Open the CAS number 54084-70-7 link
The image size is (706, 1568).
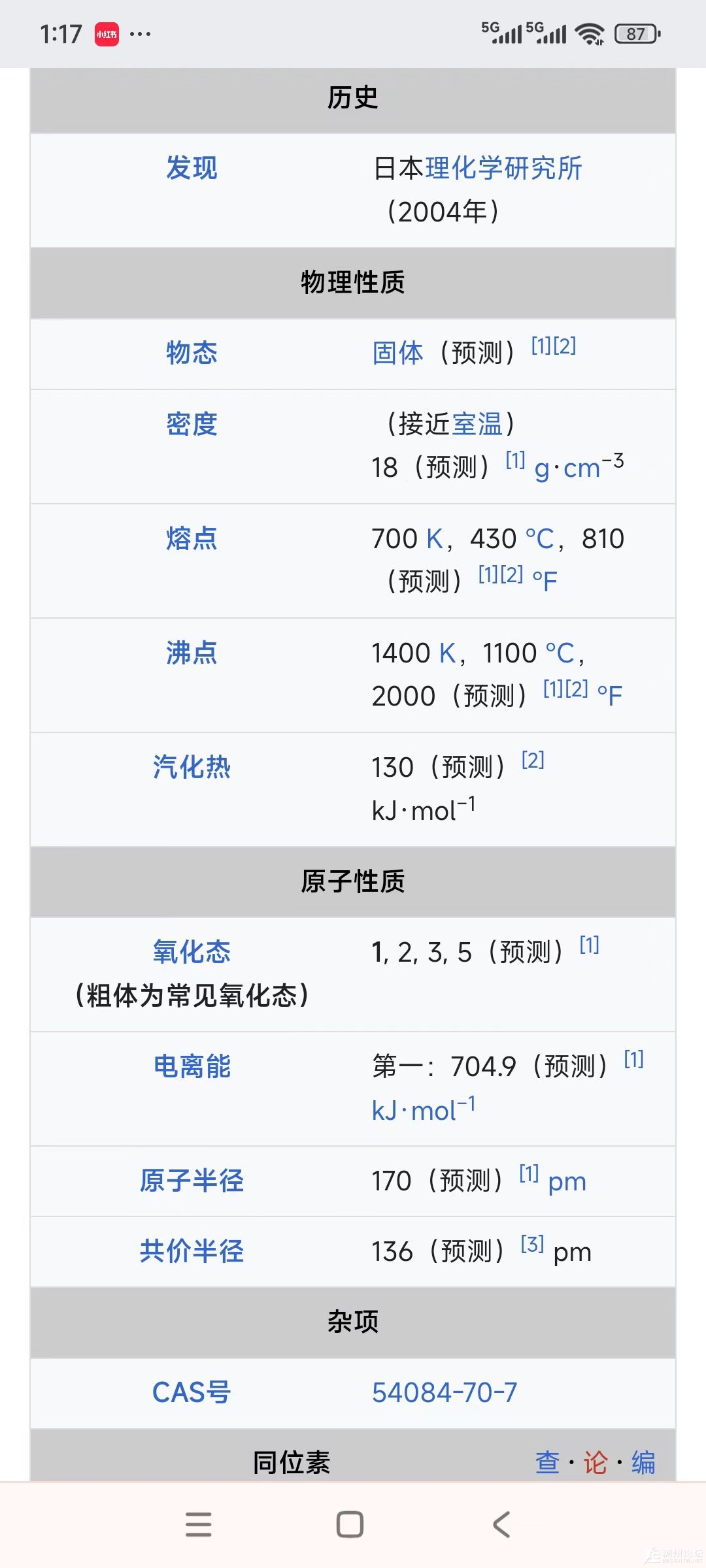coord(445,1392)
